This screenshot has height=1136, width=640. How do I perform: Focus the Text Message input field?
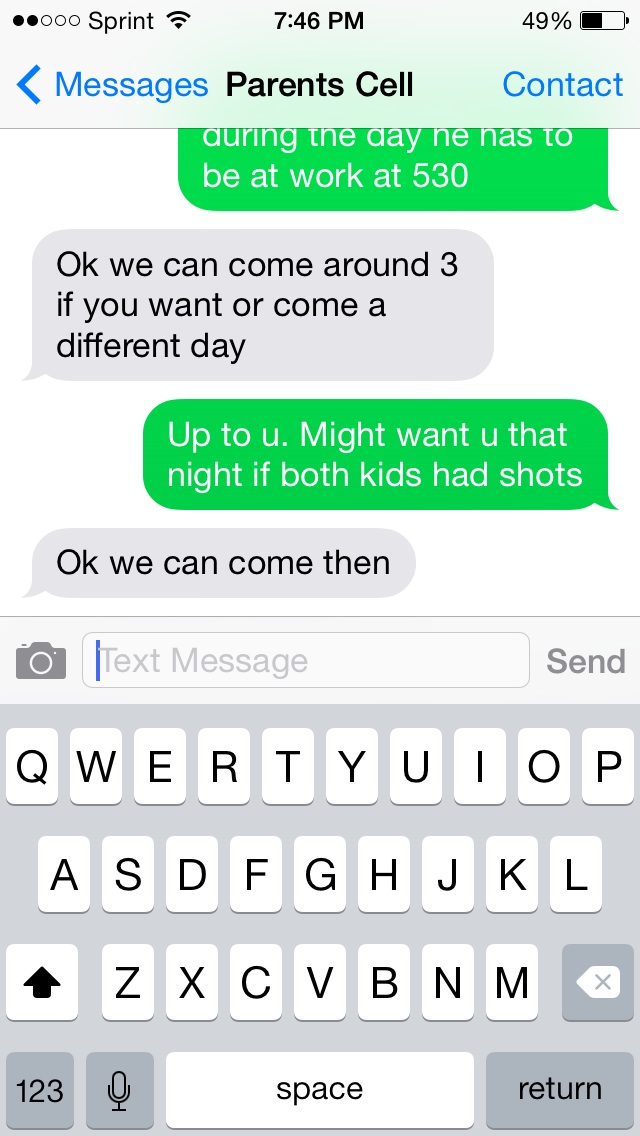point(305,660)
